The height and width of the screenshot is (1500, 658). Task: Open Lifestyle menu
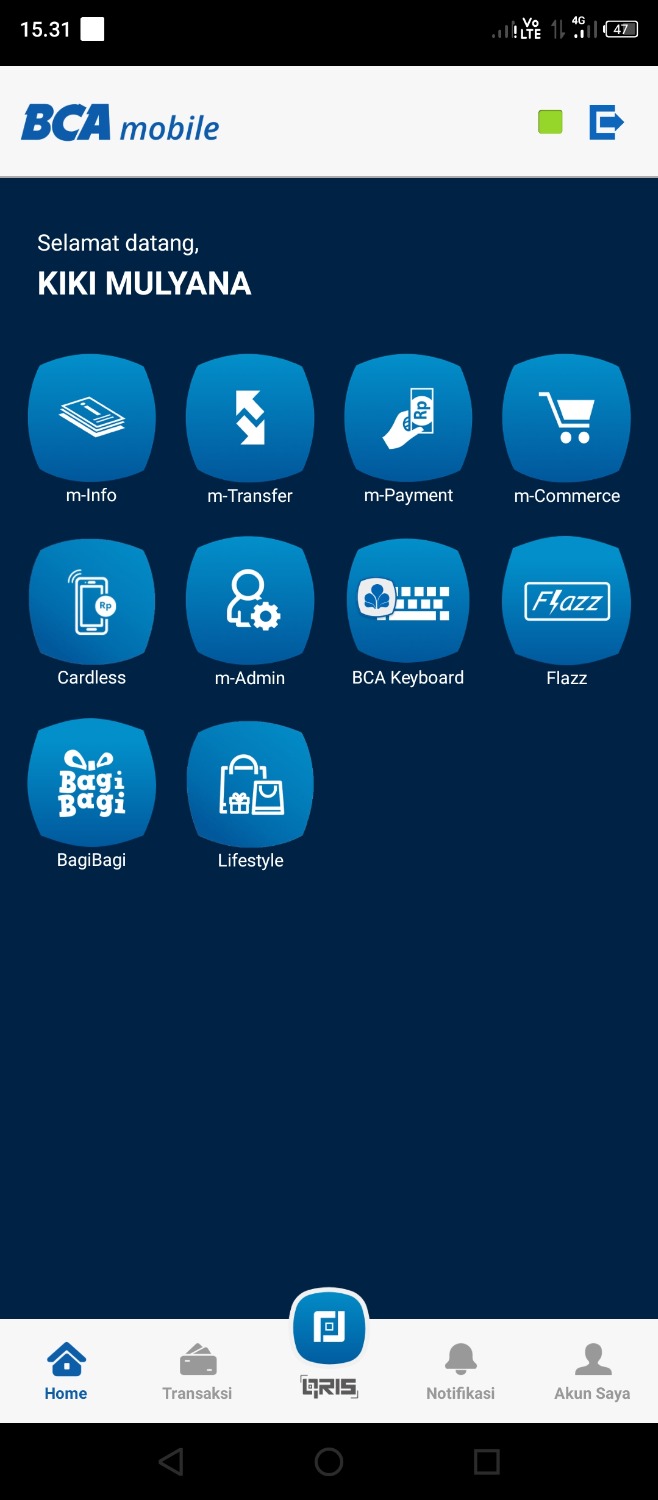coord(250,783)
